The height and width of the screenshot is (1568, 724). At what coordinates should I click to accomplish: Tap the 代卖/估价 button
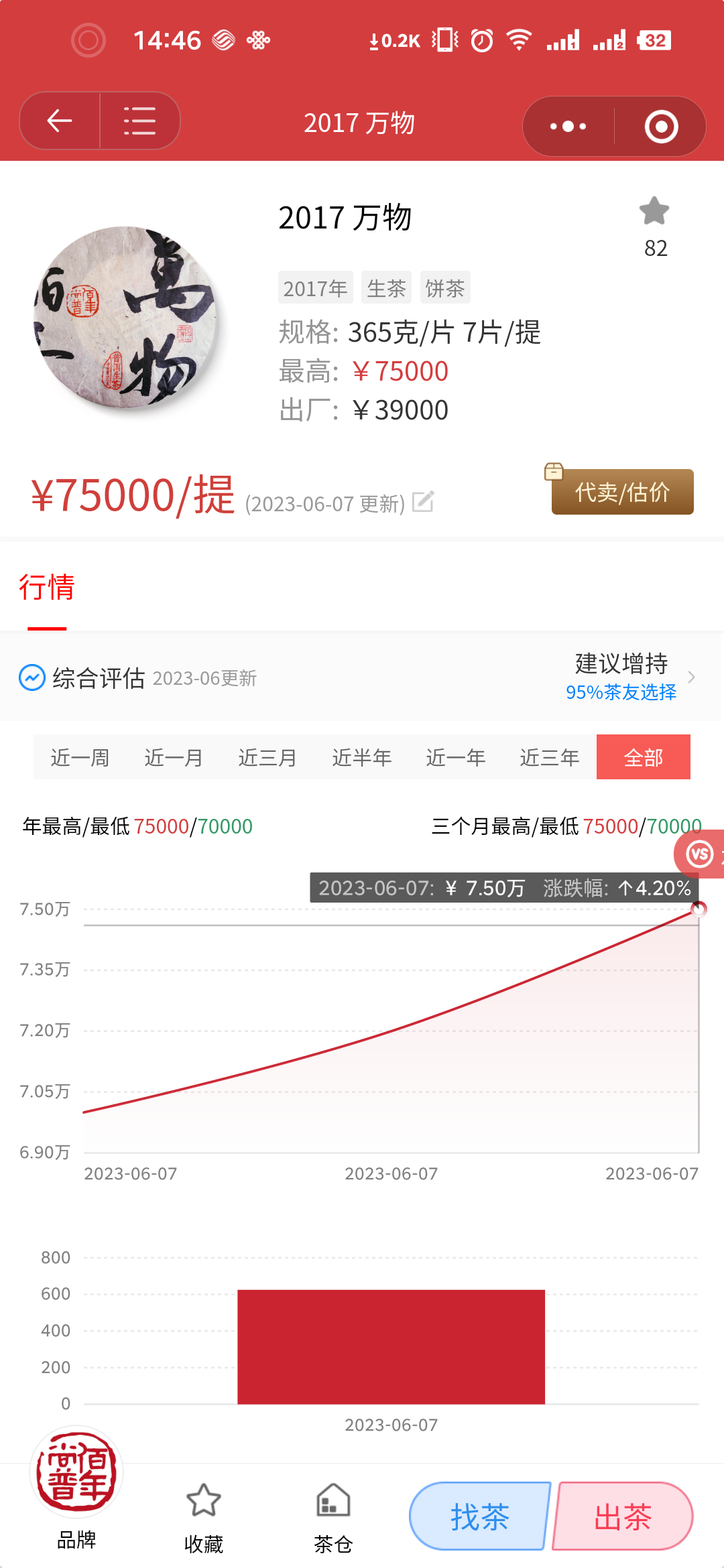tap(622, 492)
